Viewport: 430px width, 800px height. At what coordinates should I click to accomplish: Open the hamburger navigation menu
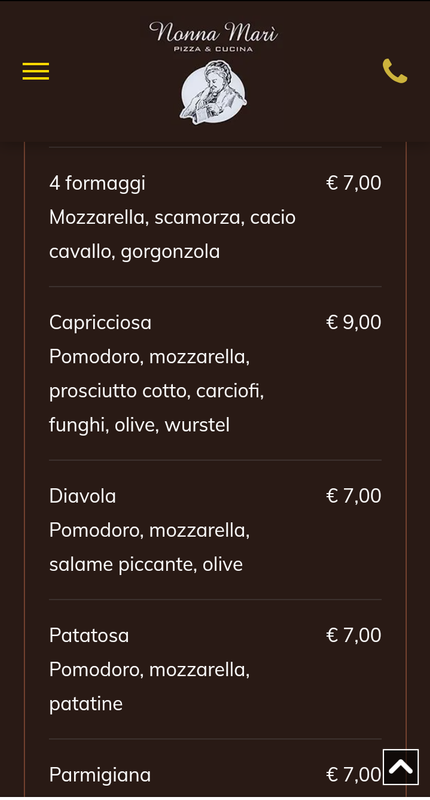(36, 71)
